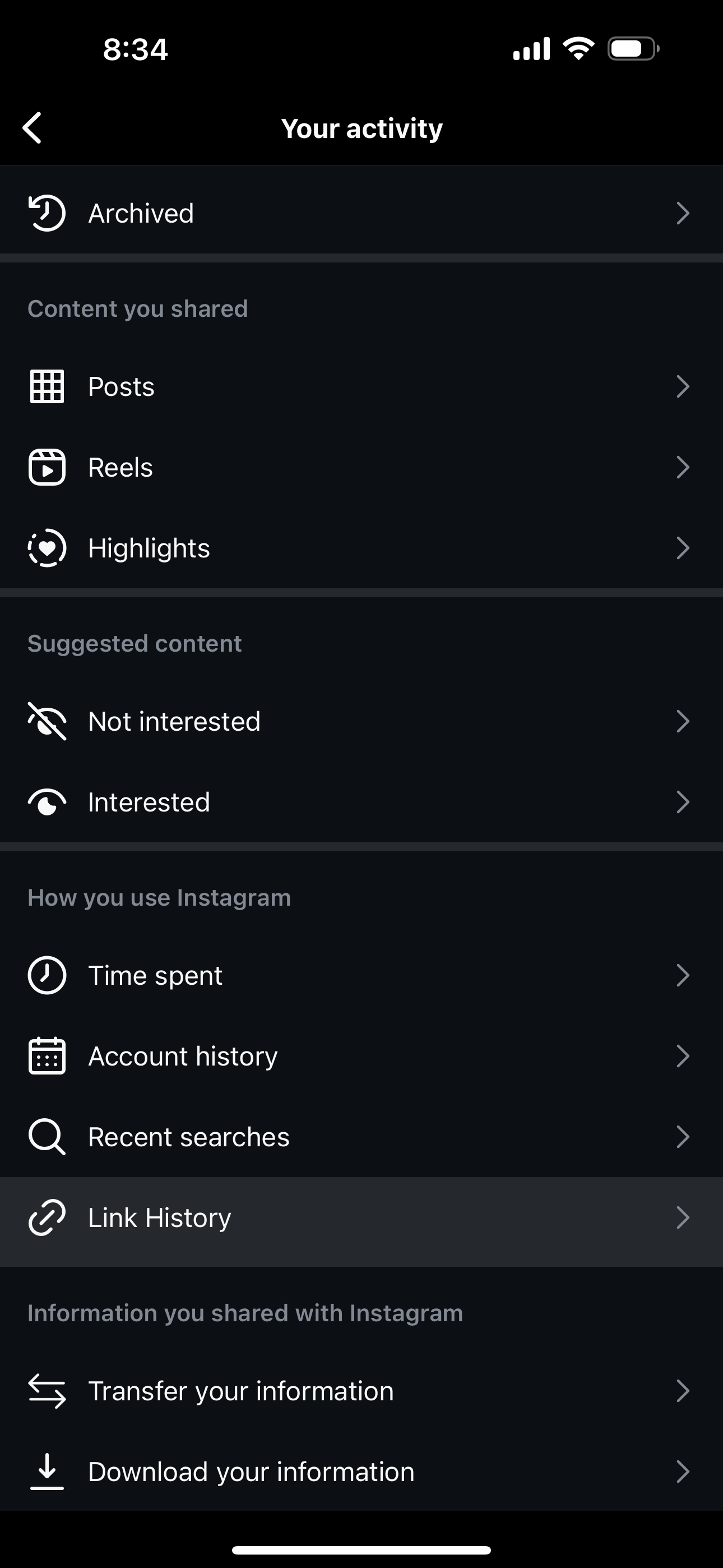Click the Account history calendar icon
This screenshot has height=1568, width=723.
[47, 1055]
